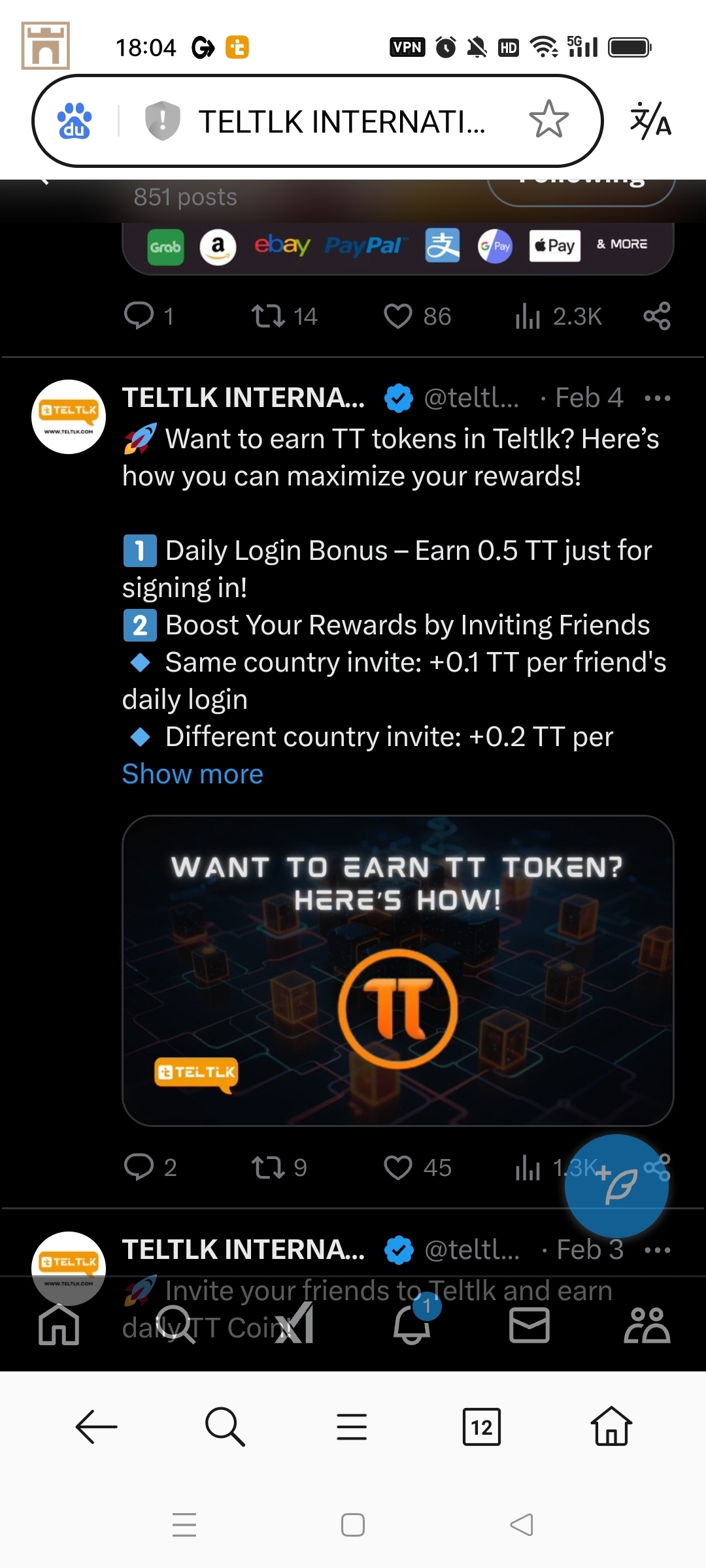
Task: Open the 'Want to earn TT token' image
Action: [397, 970]
